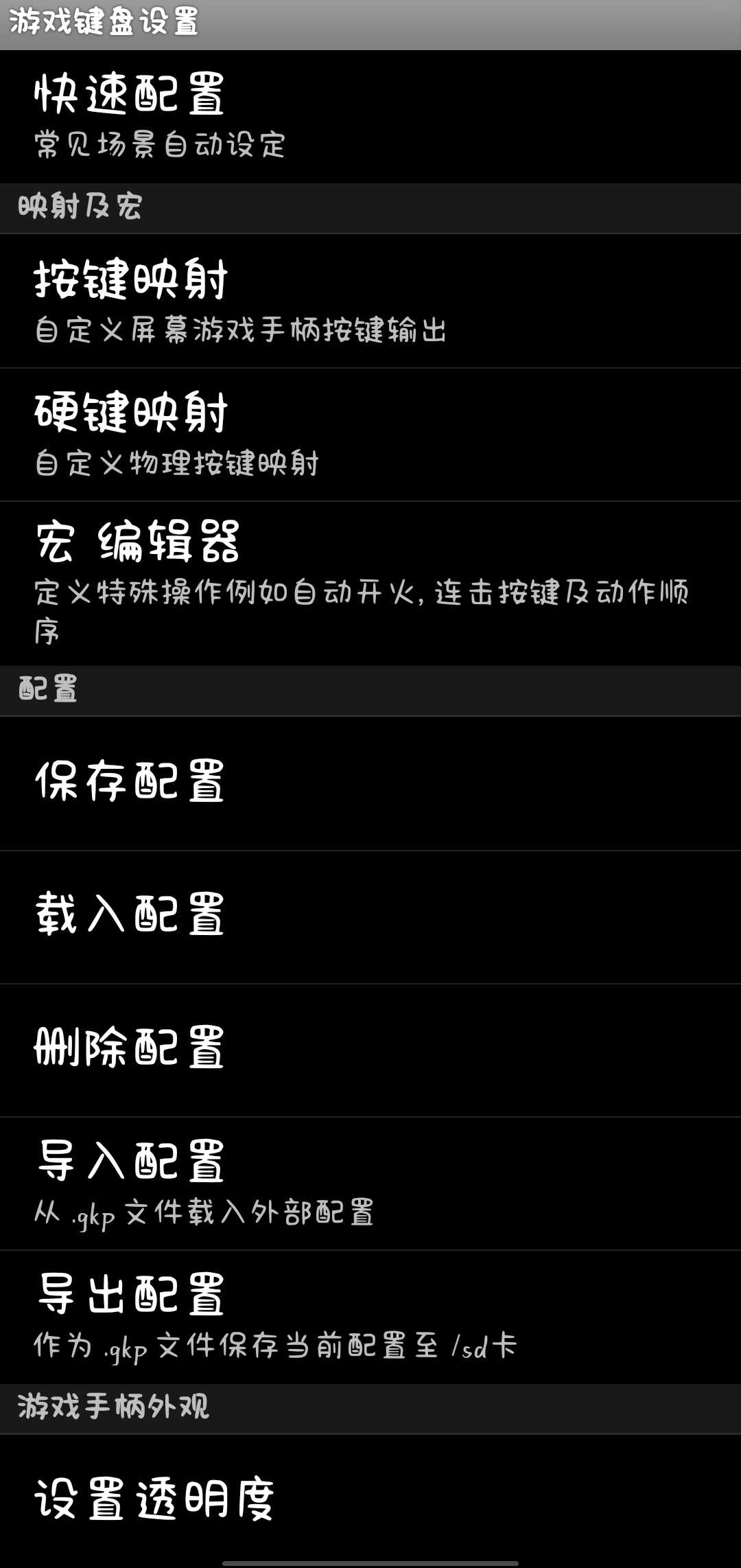741x1568 pixels.
Task: Open 按键映射 on-screen button mapping
Action: 370,301
